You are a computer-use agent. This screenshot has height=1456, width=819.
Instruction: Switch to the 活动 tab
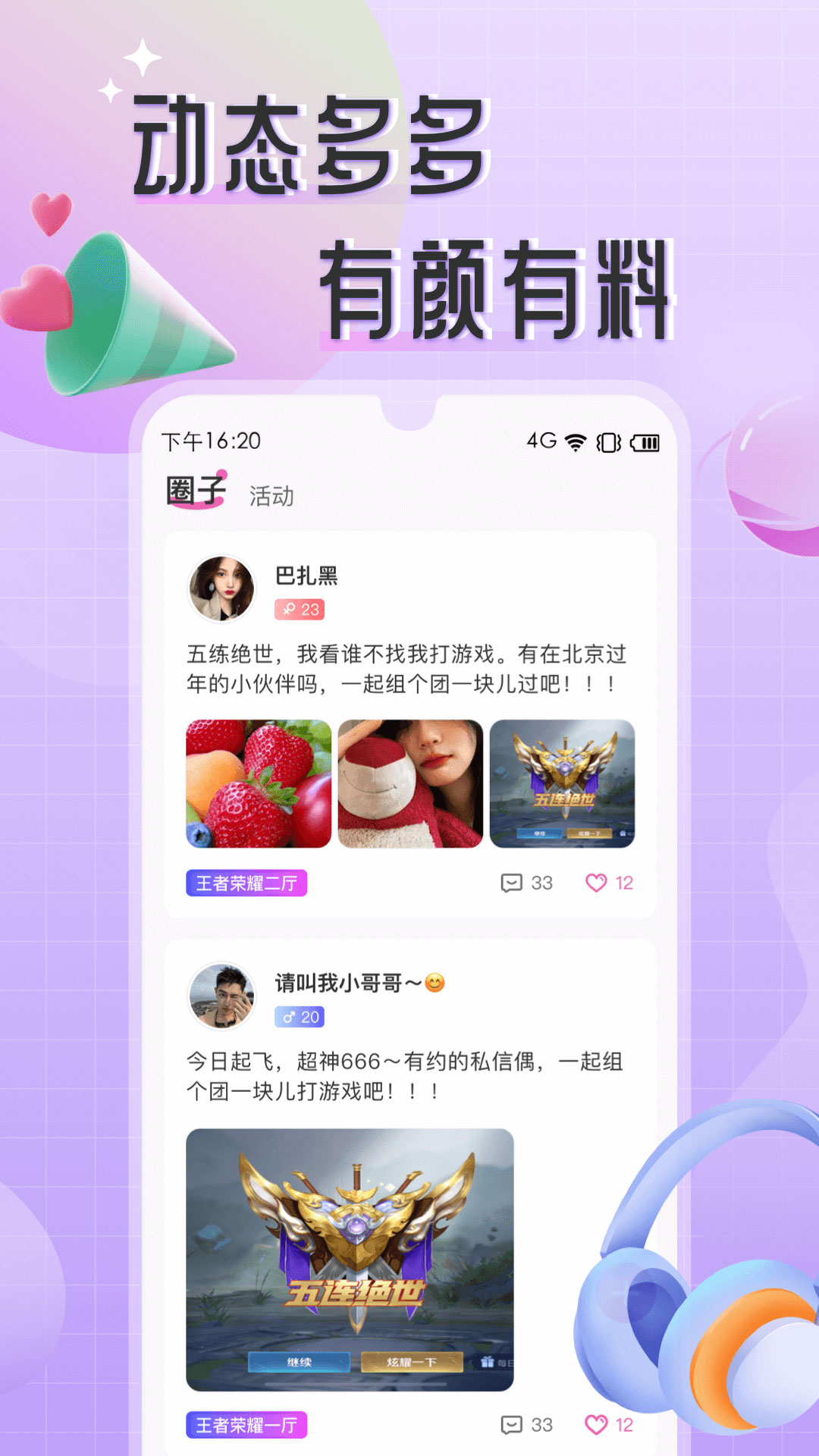[269, 494]
